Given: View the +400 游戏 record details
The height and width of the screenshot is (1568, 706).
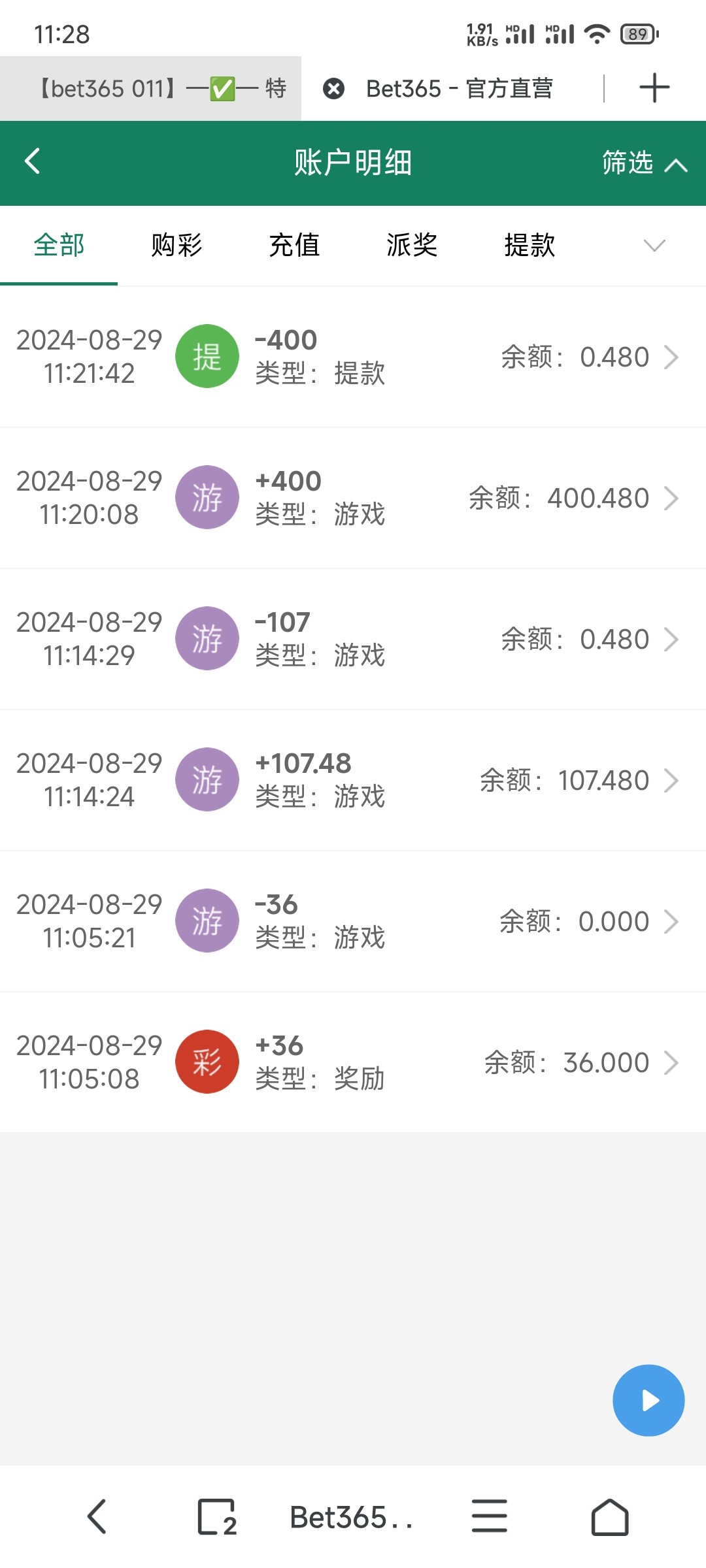Looking at the screenshot, I should click(x=353, y=498).
